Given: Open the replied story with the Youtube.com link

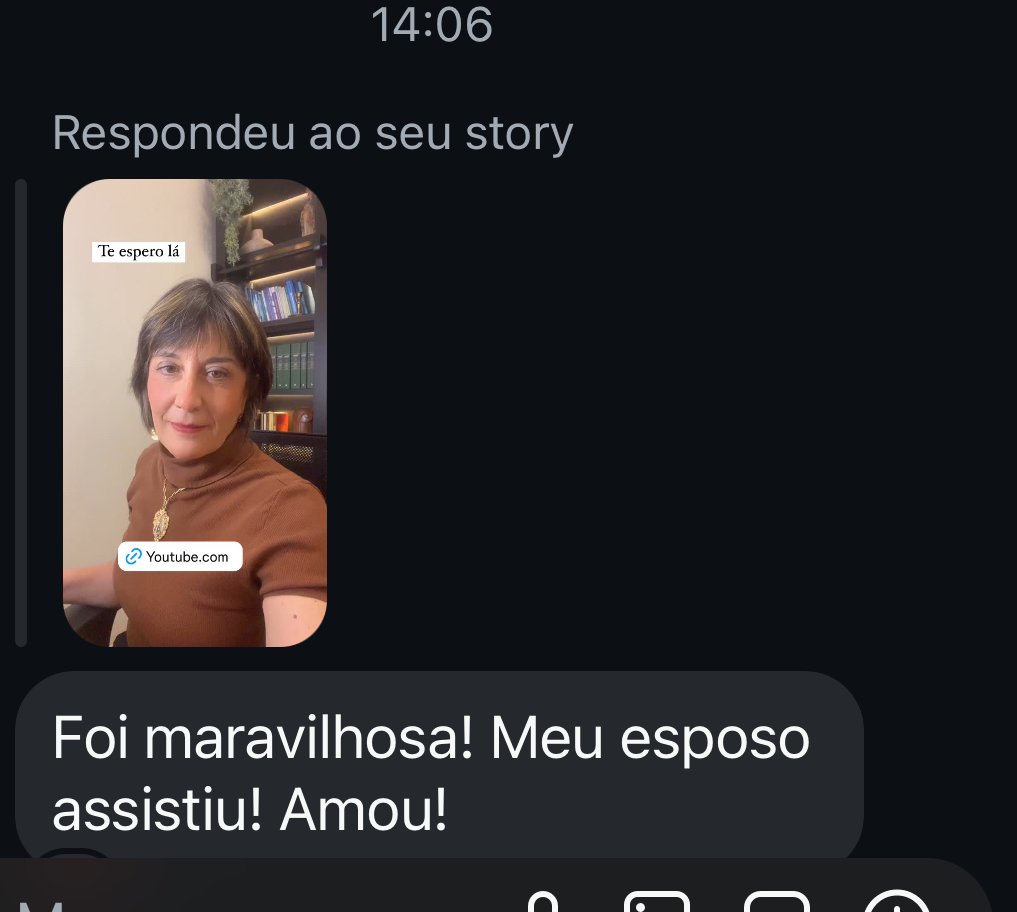Looking at the screenshot, I should pyautogui.click(x=195, y=412).
